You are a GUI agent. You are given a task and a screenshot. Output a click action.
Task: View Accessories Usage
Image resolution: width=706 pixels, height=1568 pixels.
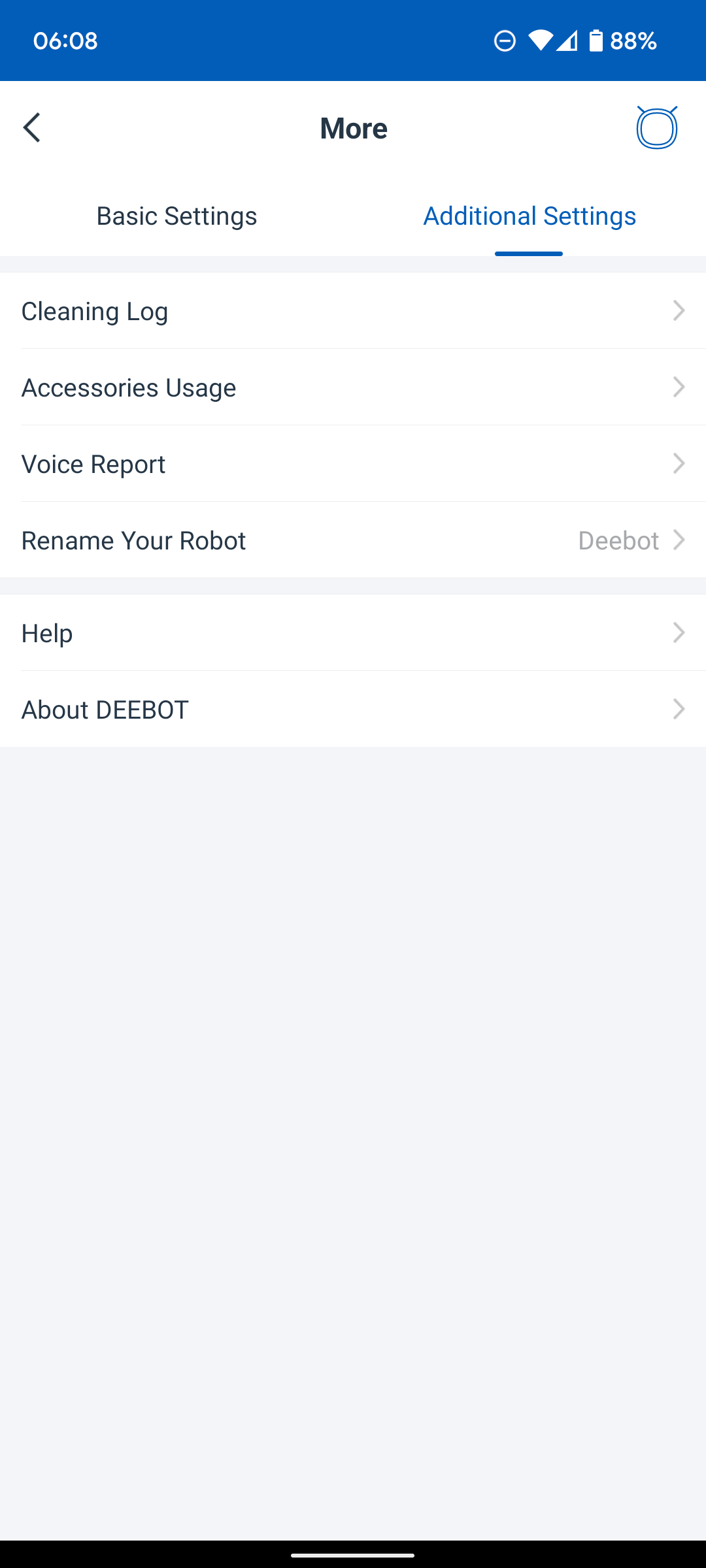coord(353,387)
